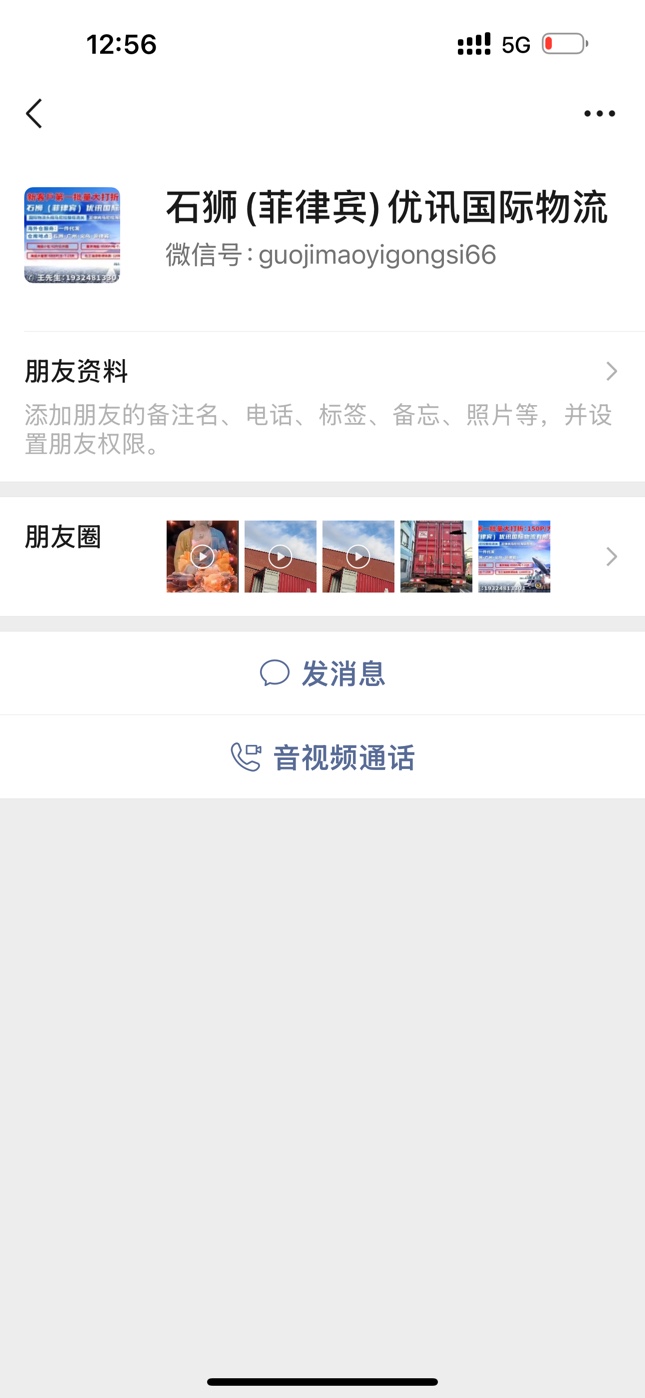Open the 朋友圈 Moments row

coord(322,556)
